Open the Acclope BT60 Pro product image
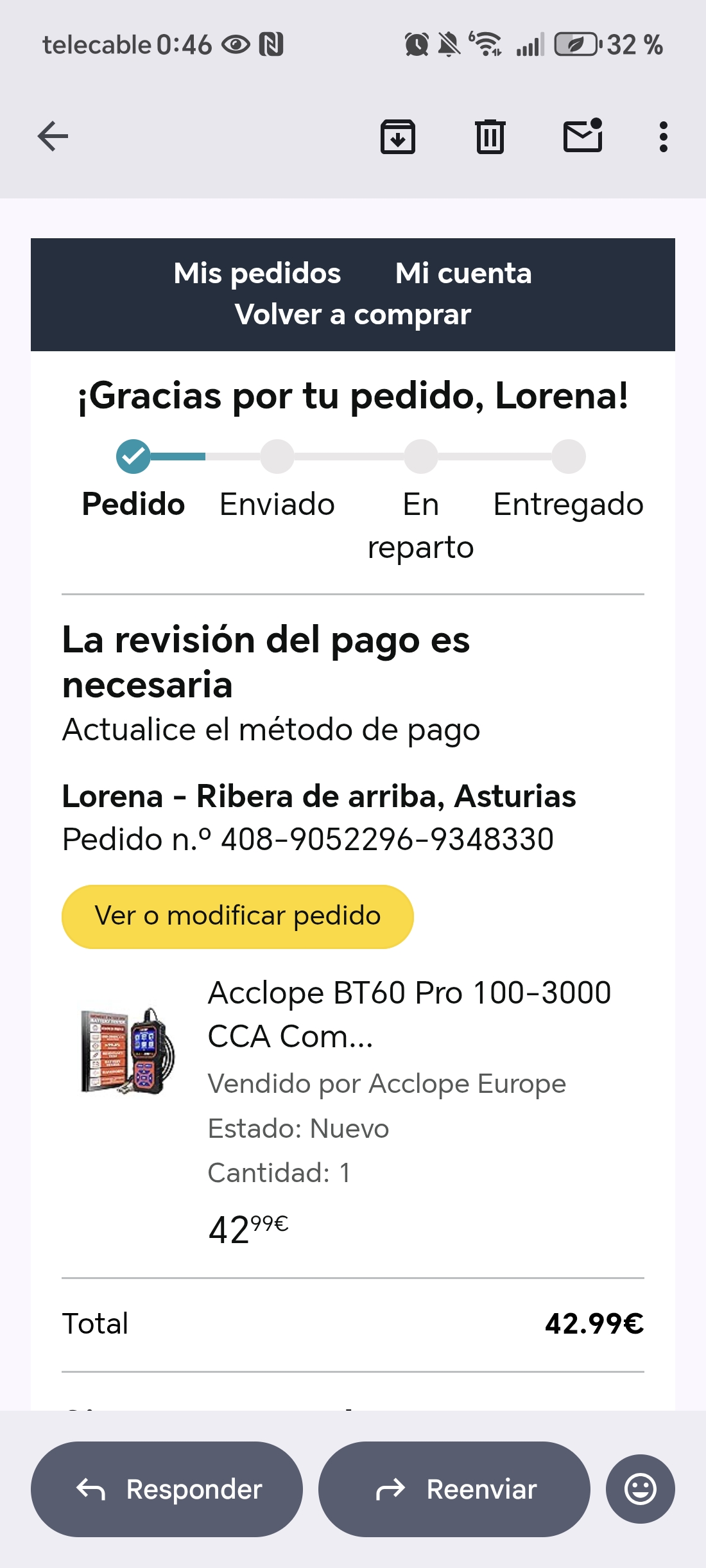The image size is (706, 1568). 128,1050
